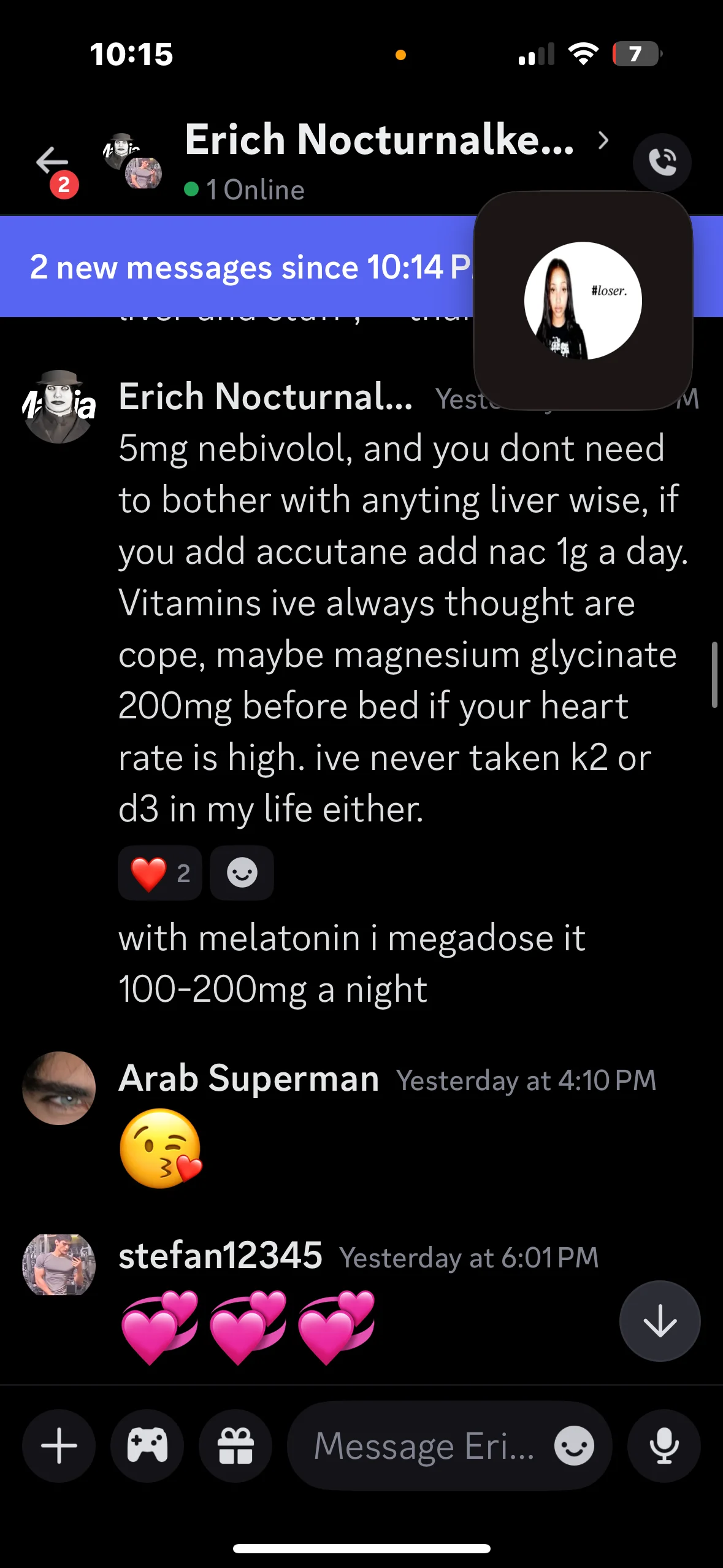This screenshot has height=1568, width=723.
Task: Jump to the 2 new messages
Action: click(245, 267)
